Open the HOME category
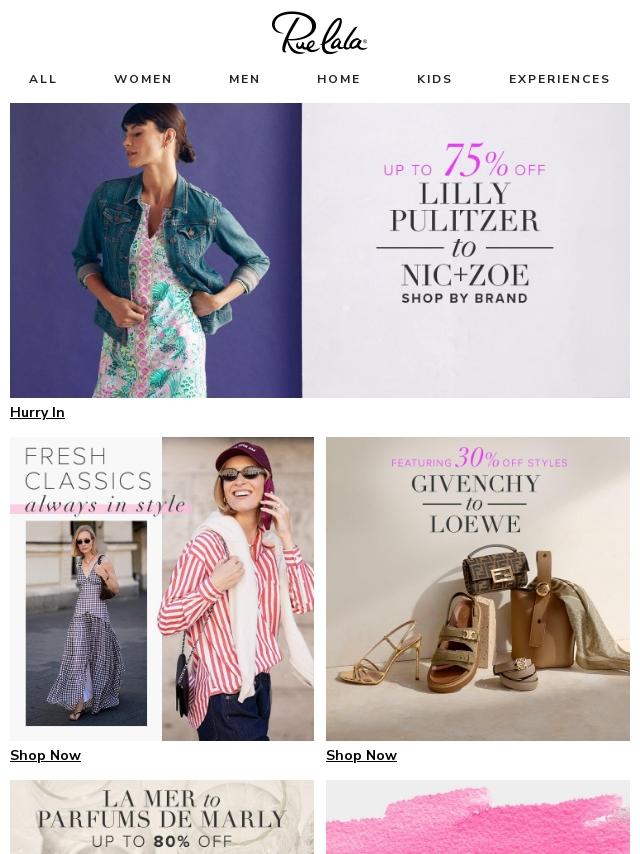Viewport: 640px width, 854px height. (x=338, y=79)
